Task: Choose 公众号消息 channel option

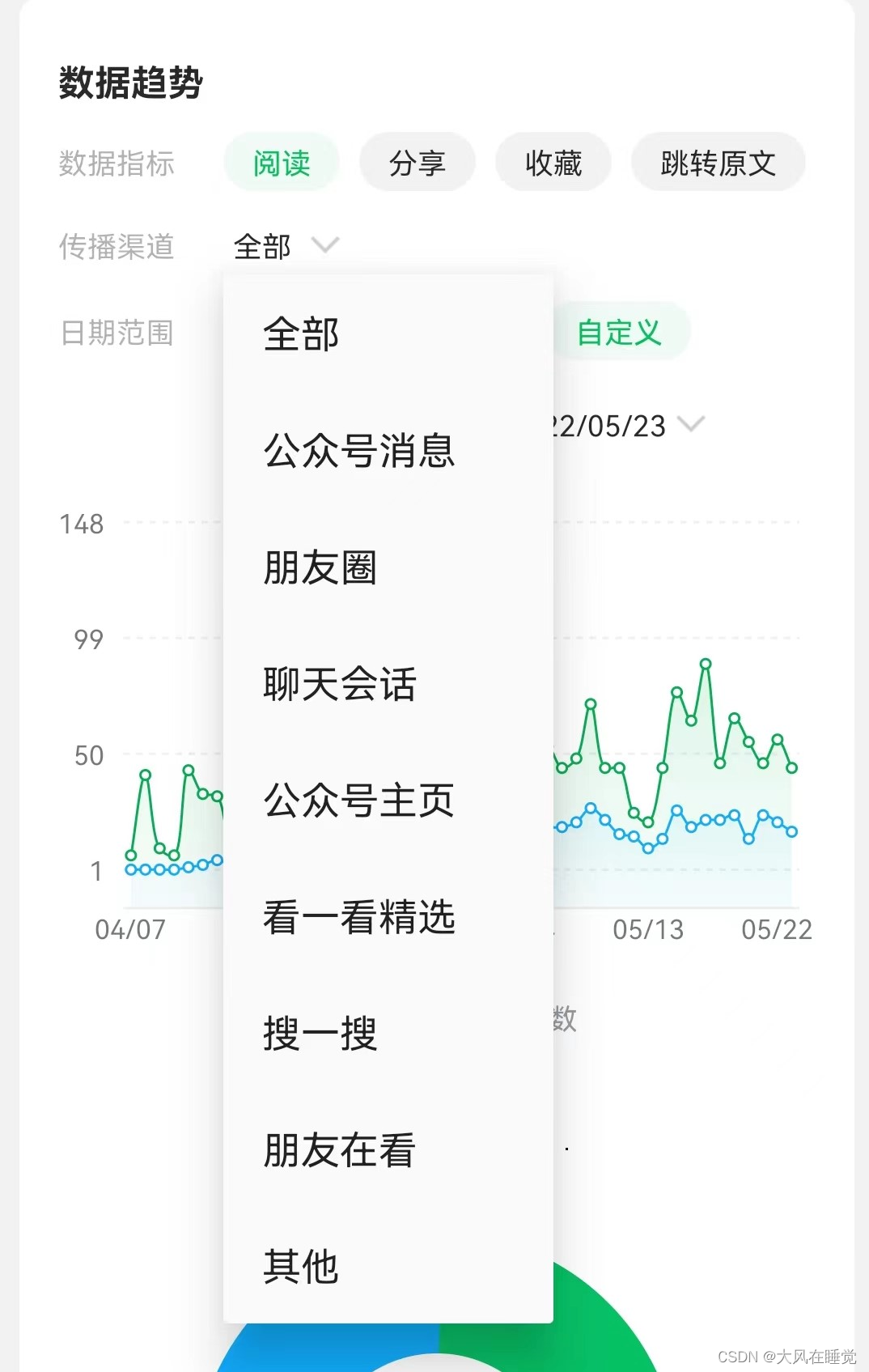Action: pyautogui.click(x=359, y=451)
